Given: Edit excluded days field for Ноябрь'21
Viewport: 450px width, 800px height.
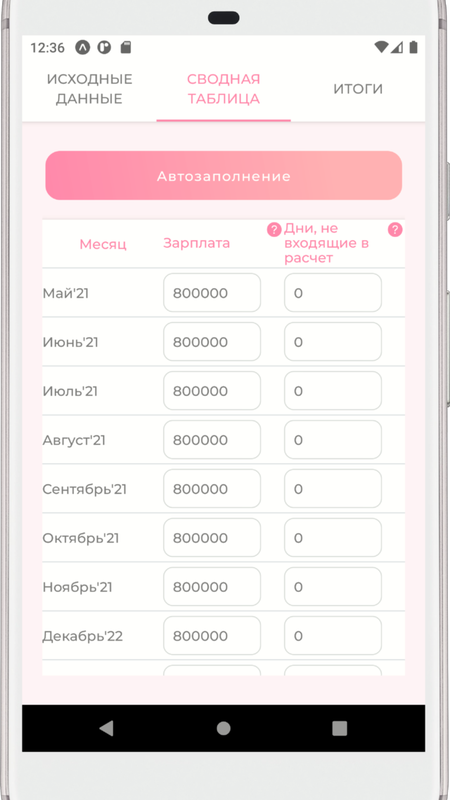Looking at the screenshot, I should point(333,587).
